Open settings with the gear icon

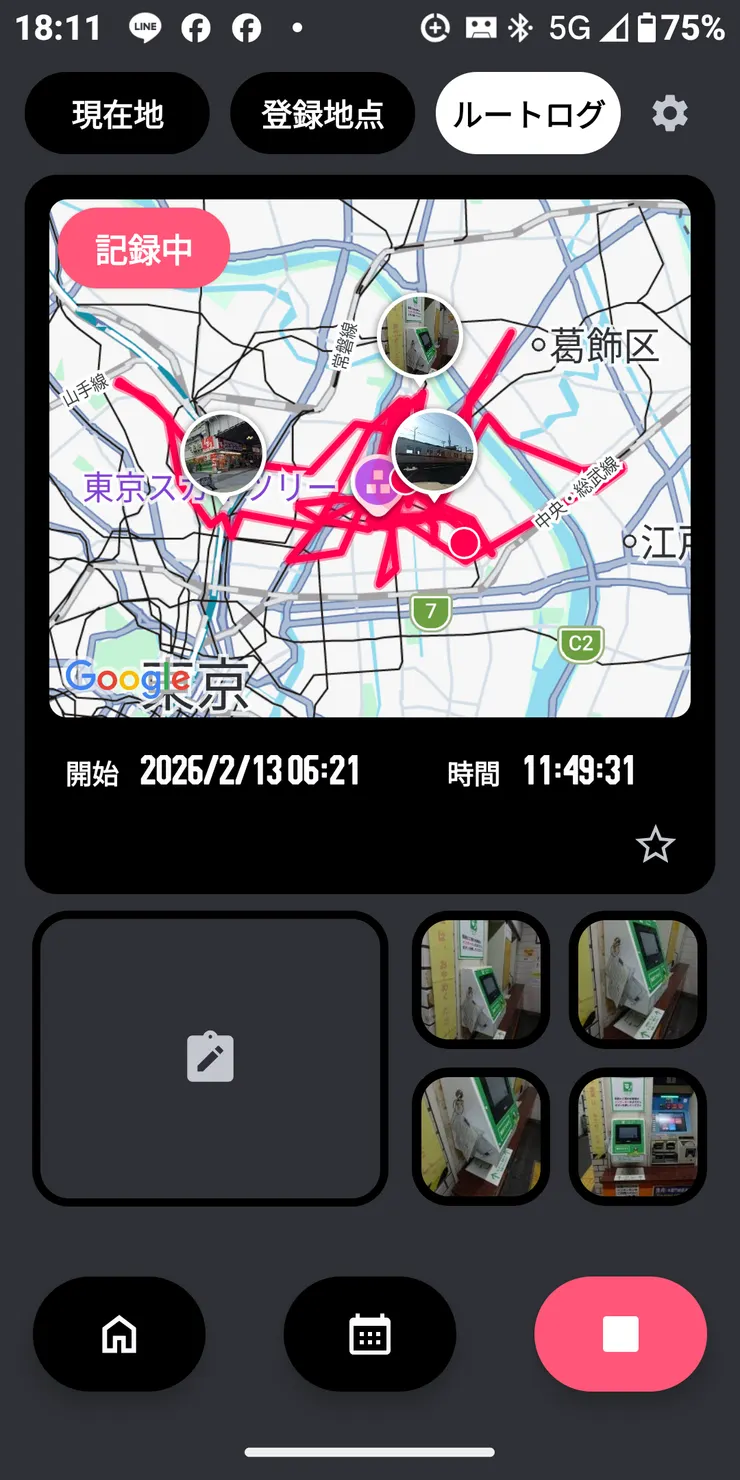pos(669,113)
